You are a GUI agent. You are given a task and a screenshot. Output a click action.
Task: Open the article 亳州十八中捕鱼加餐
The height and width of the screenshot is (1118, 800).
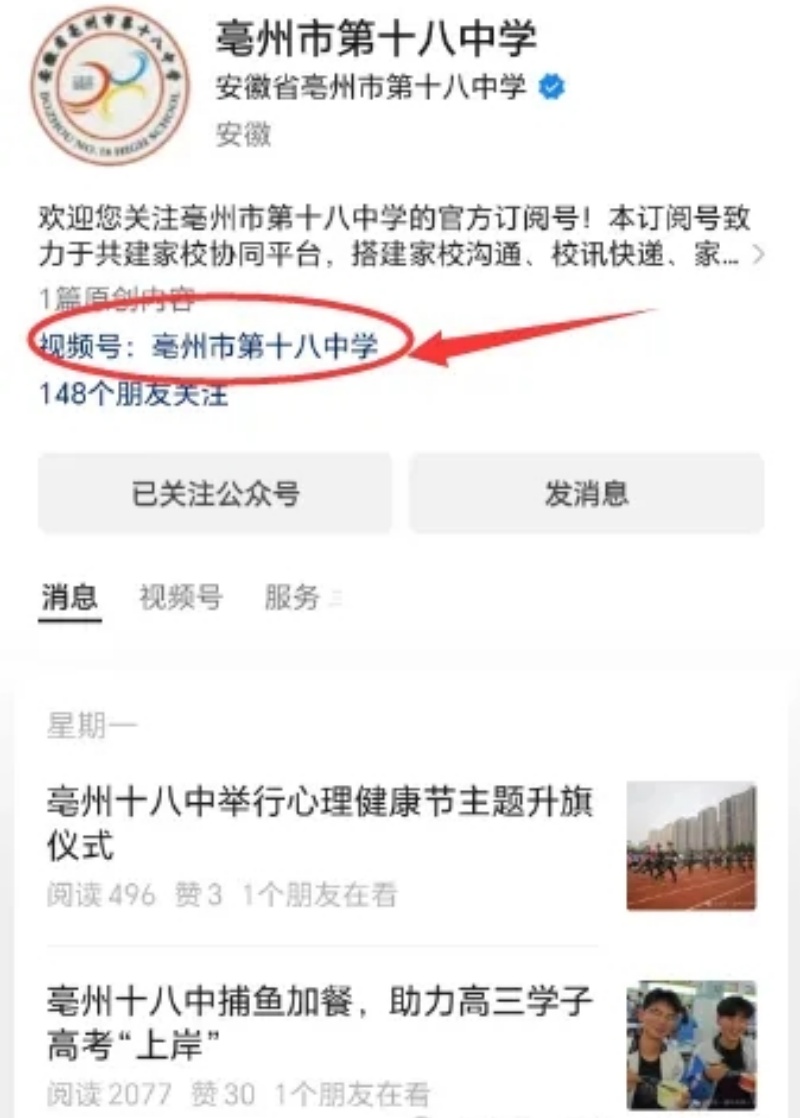tap(320, 1022)
